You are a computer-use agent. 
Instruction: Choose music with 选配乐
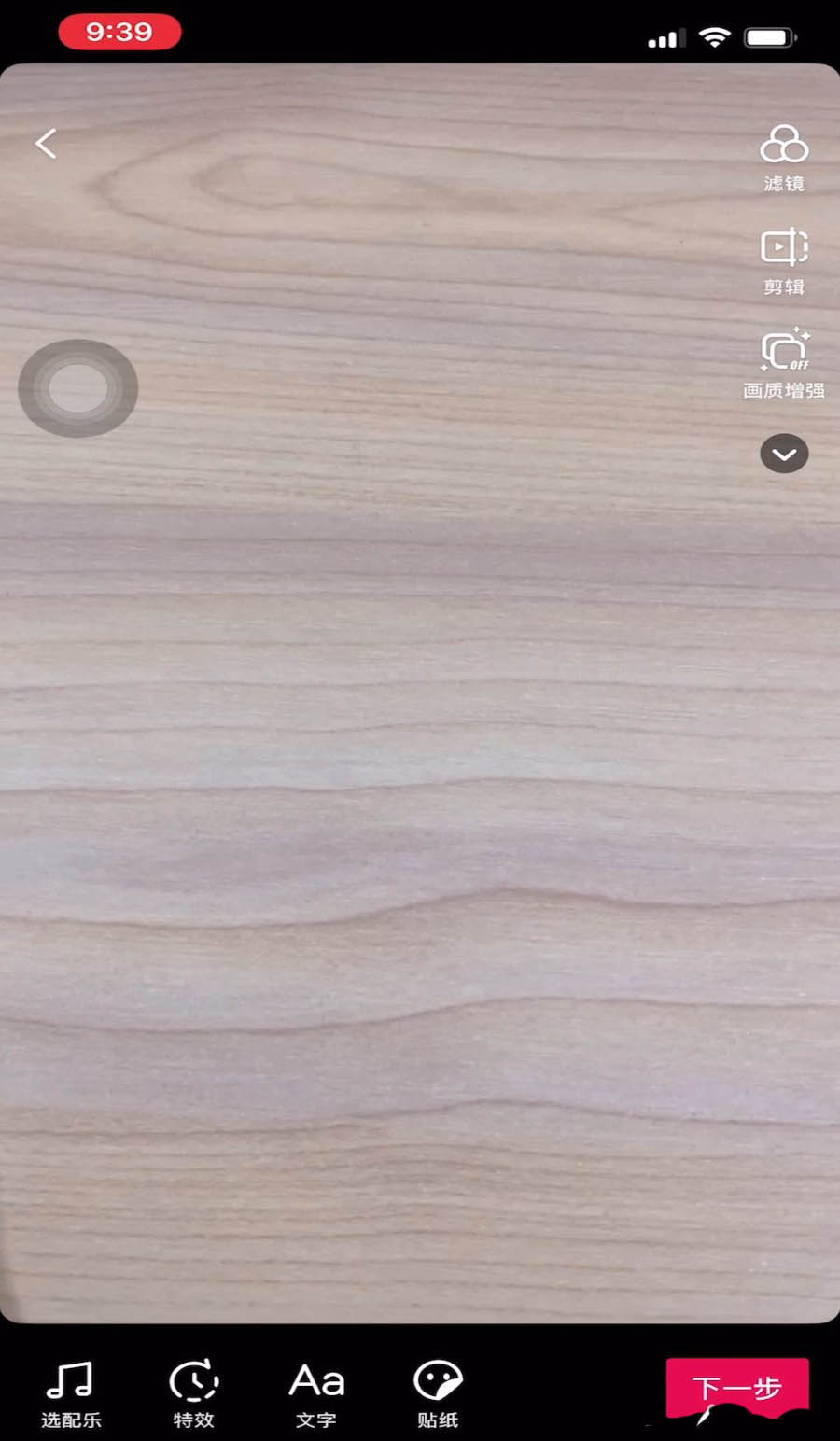[71, 1393]
